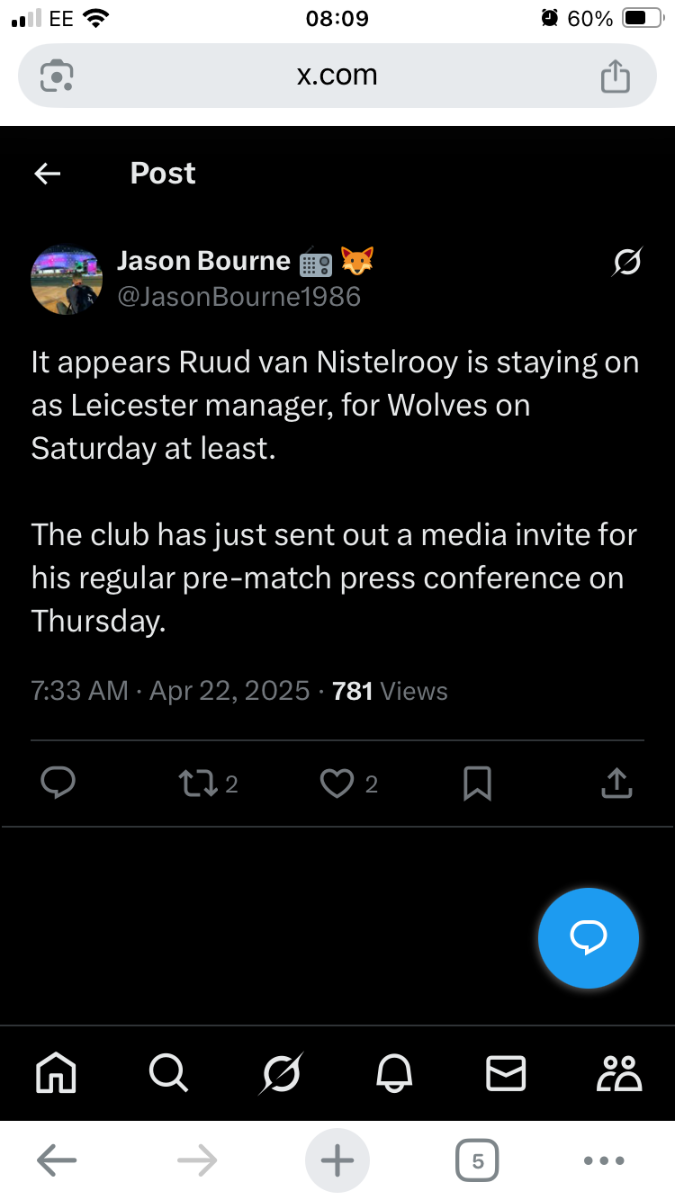The width and height of the screenshot is (675, 1200).
Task: Open a new browser tab with plus
Action: pyautogui.click(x=337, y=1161)
